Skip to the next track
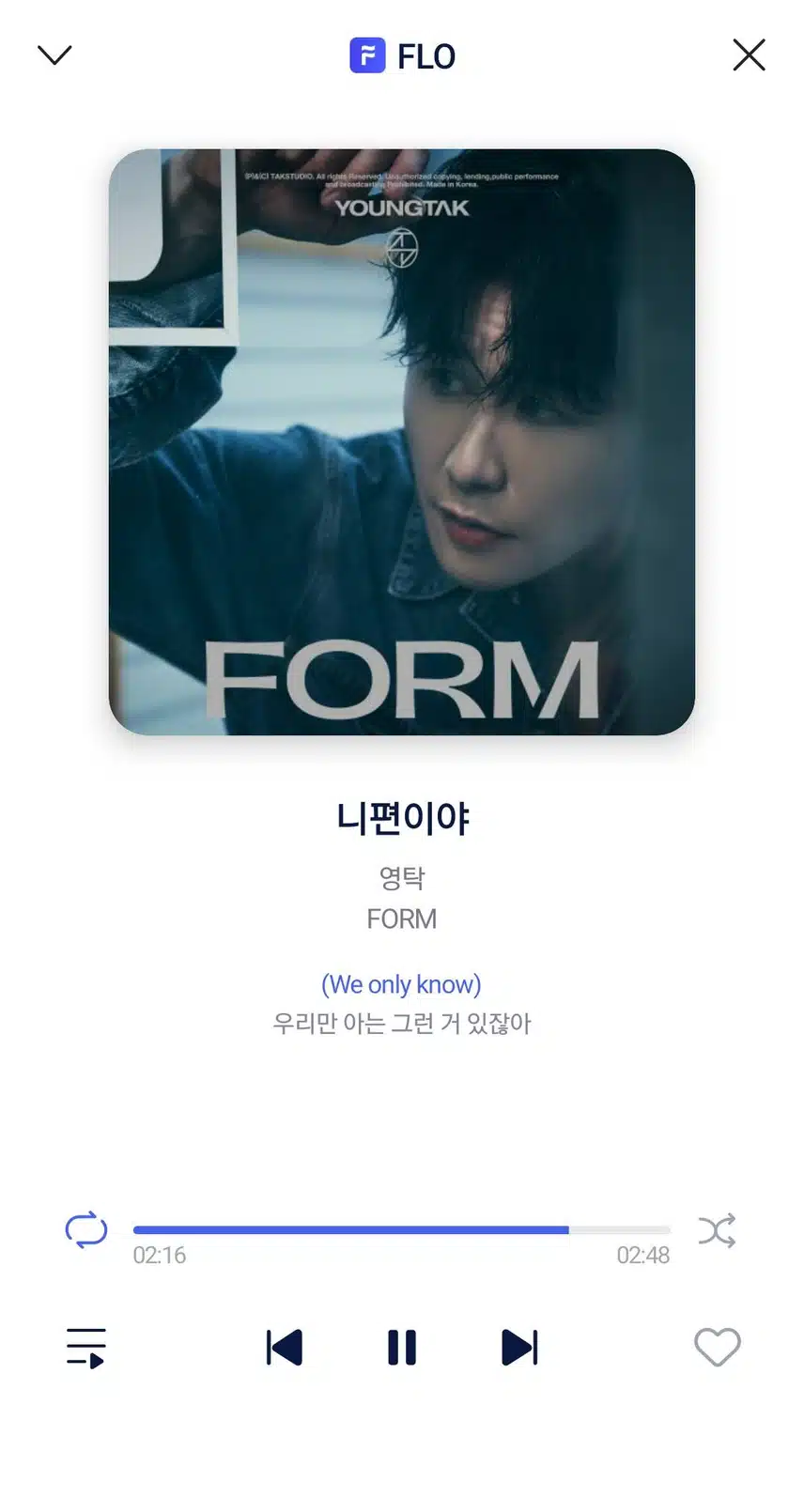 coord(519,1348)
